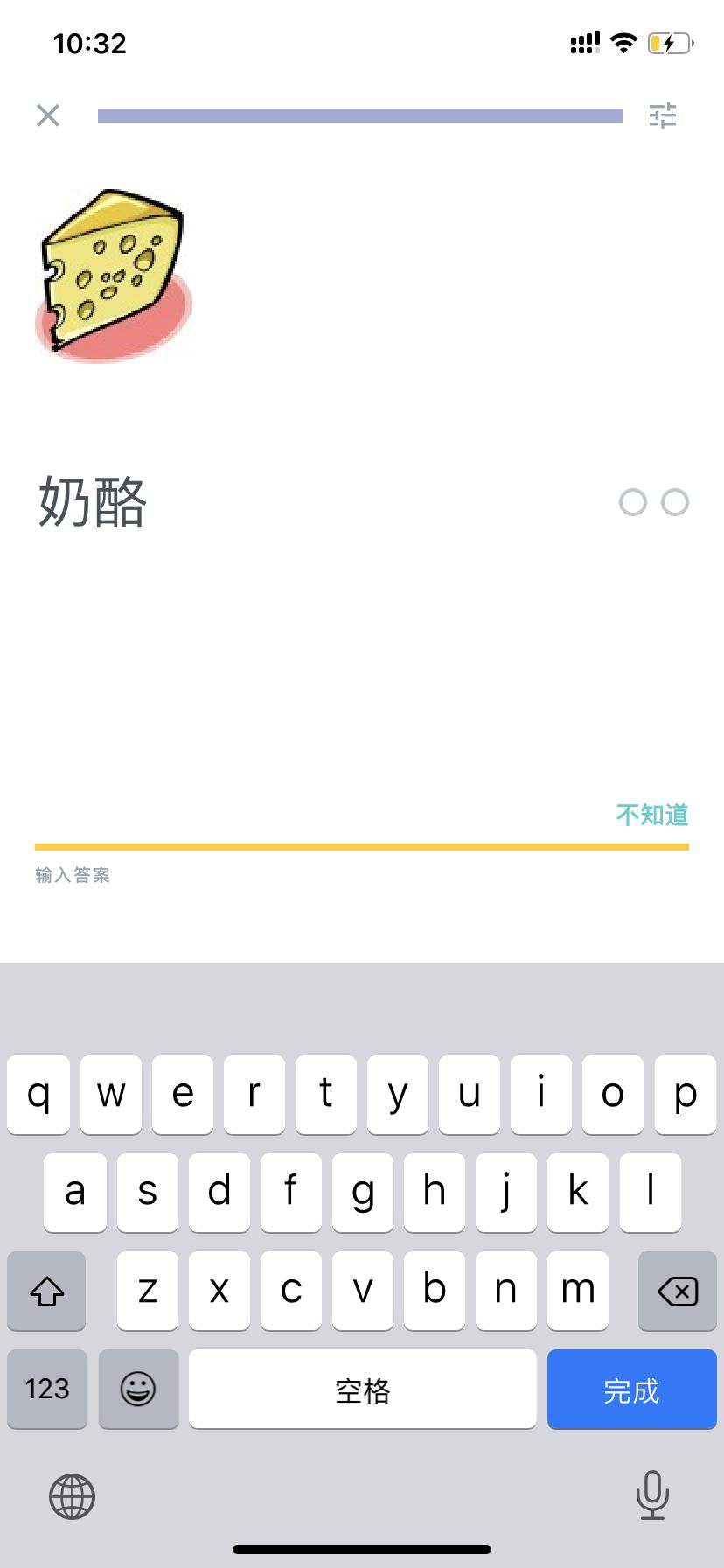The width and height of the screenshot is (724, 1568).
Task: Exit the session via the X icon
Action: click(48, 115)
